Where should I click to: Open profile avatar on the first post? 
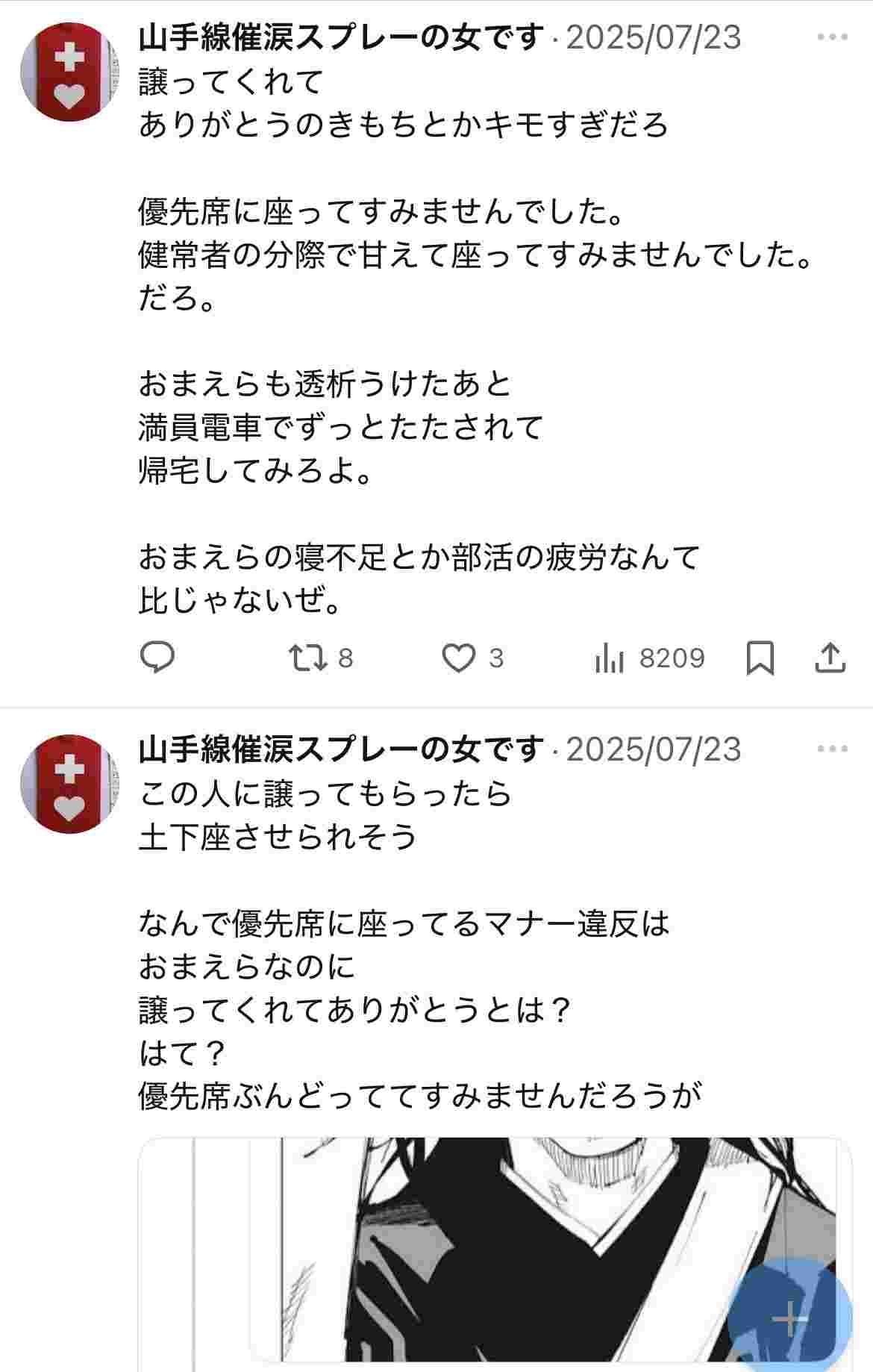pyautogui.click(x=69, y=72)
